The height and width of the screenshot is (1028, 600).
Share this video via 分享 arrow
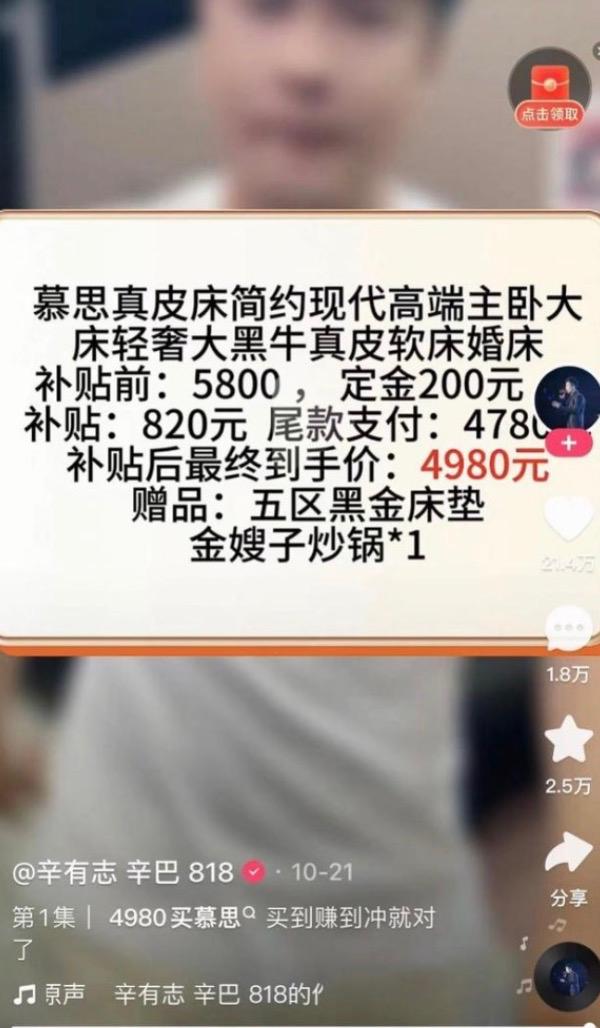tap(568, 852)
